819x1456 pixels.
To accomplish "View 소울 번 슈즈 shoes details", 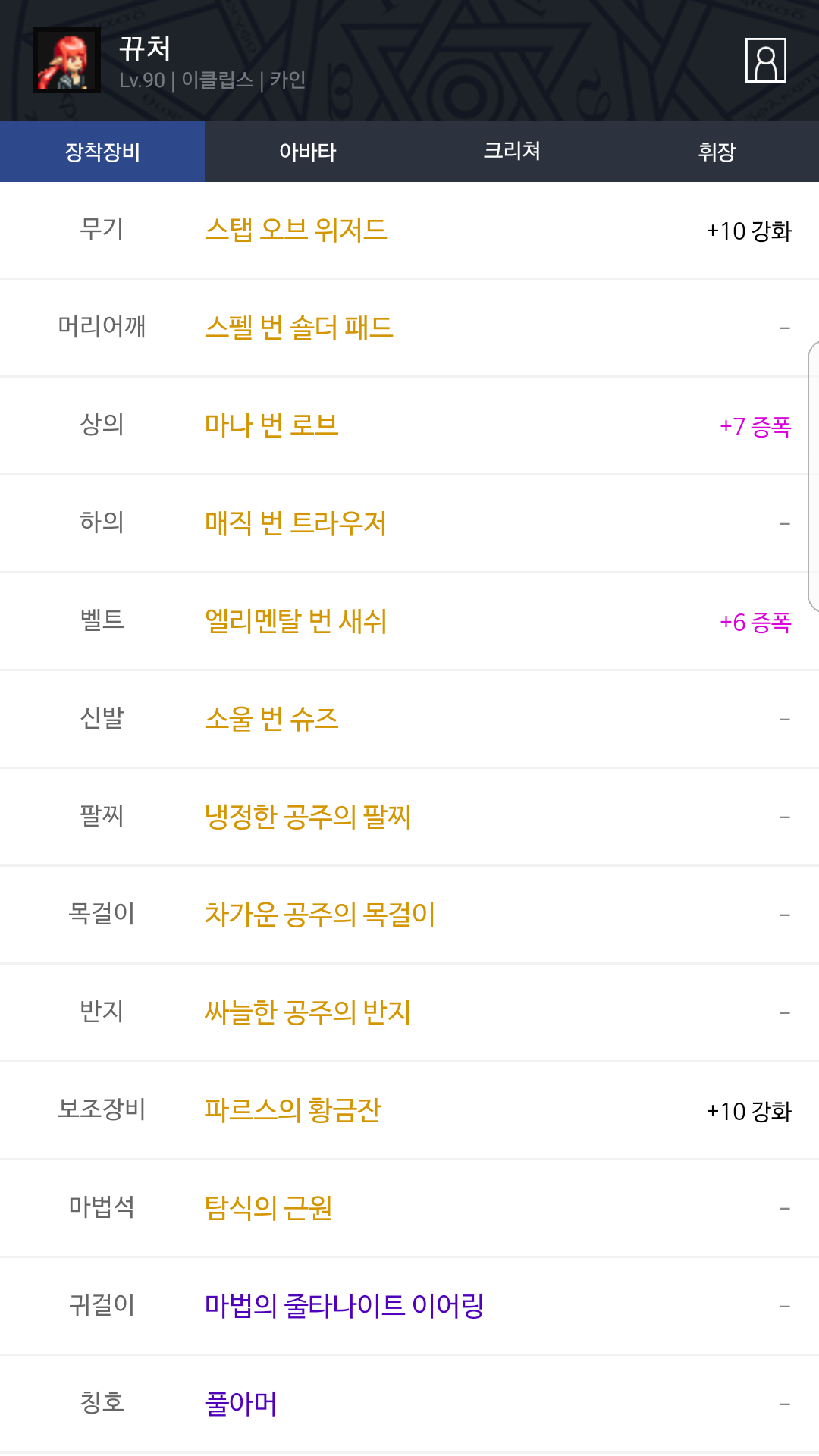I will (271, 719).
